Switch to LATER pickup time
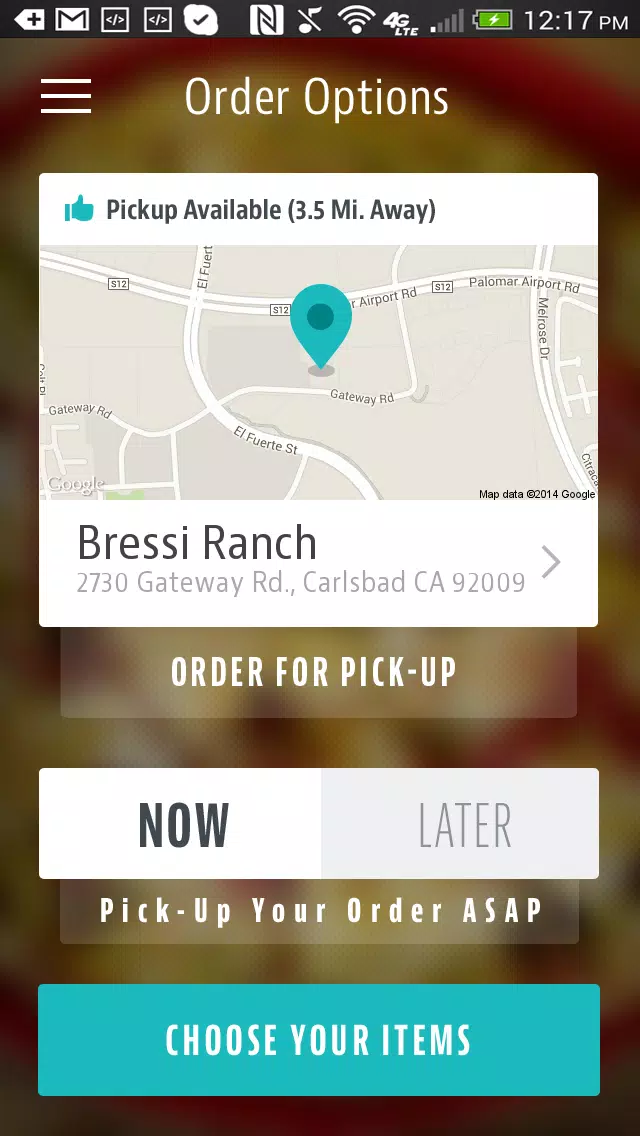 pos(460,824)
